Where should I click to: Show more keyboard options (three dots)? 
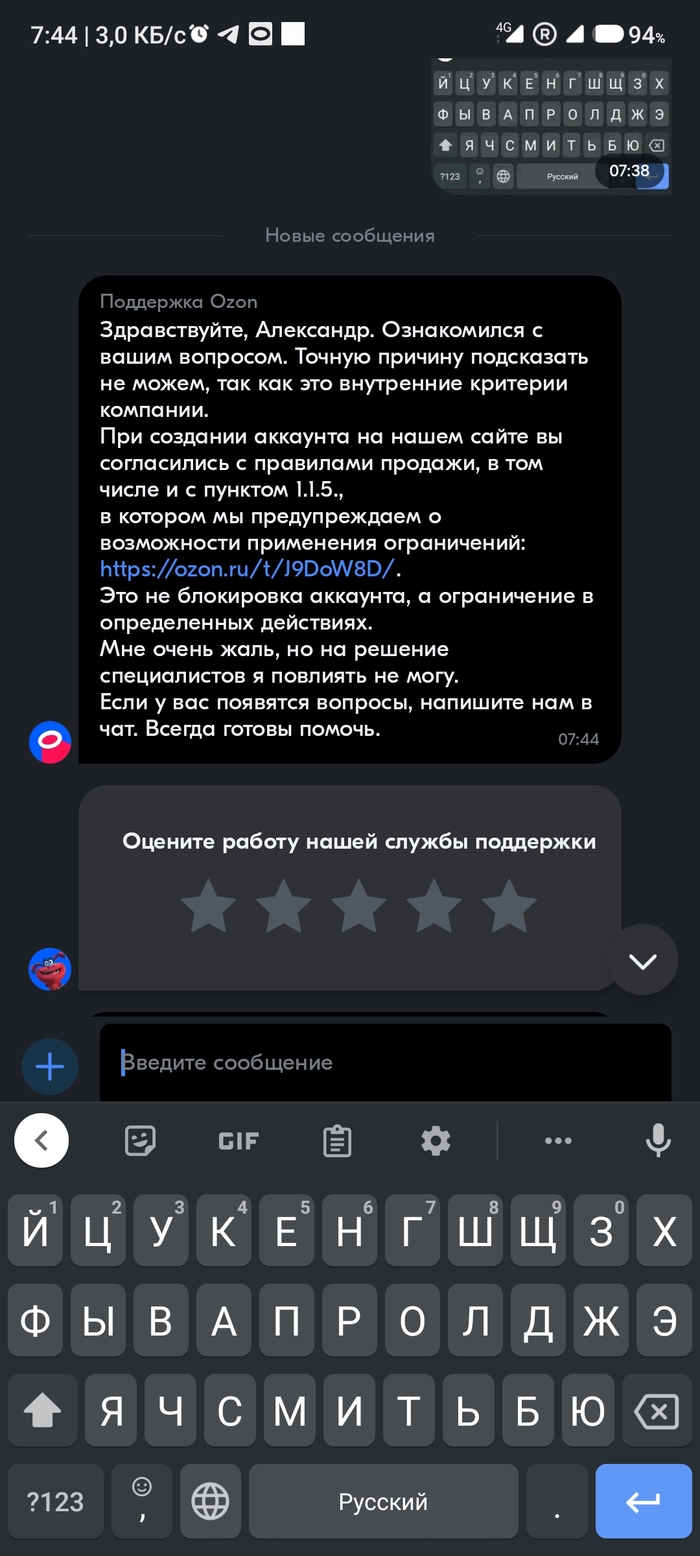tap(557, 1140)
